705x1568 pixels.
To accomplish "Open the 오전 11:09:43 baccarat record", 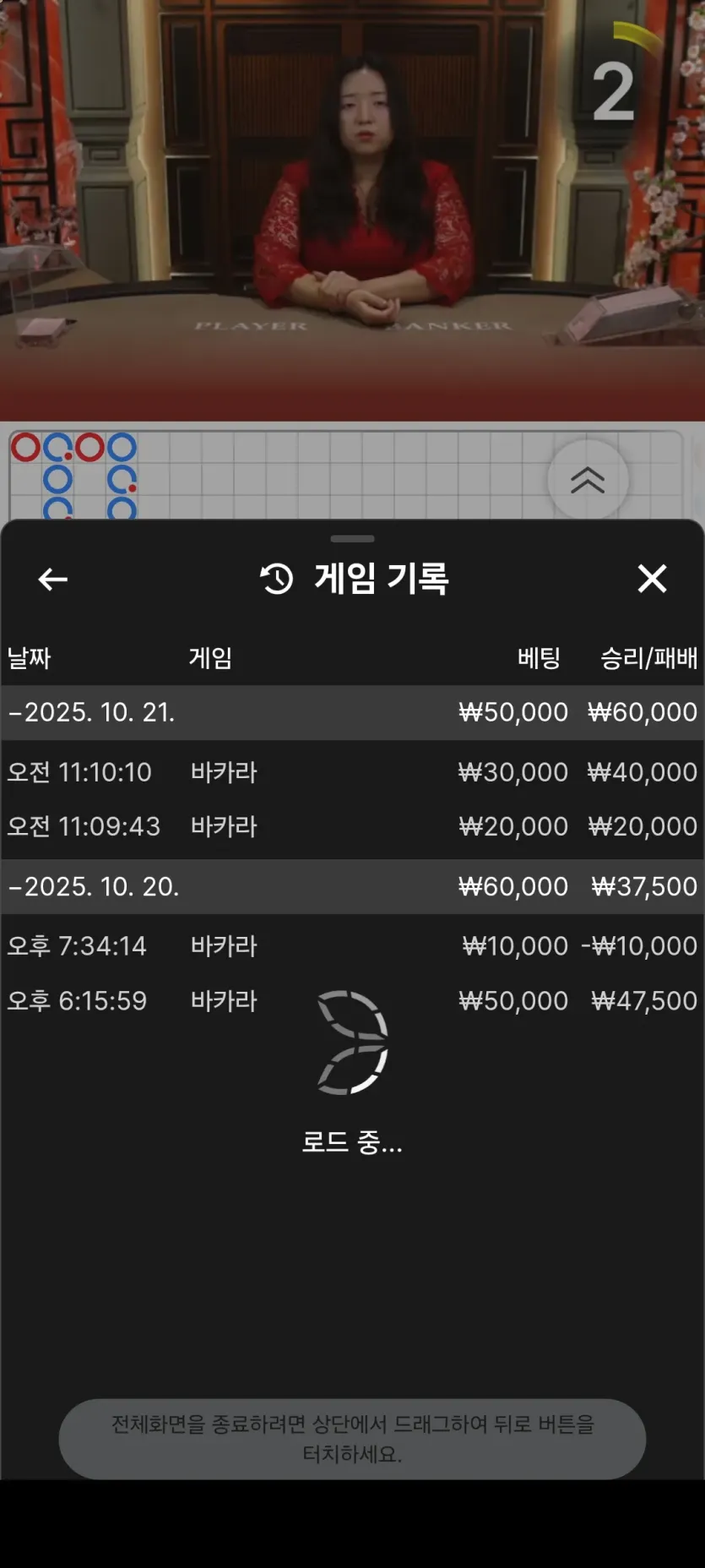I will point(352,826).
